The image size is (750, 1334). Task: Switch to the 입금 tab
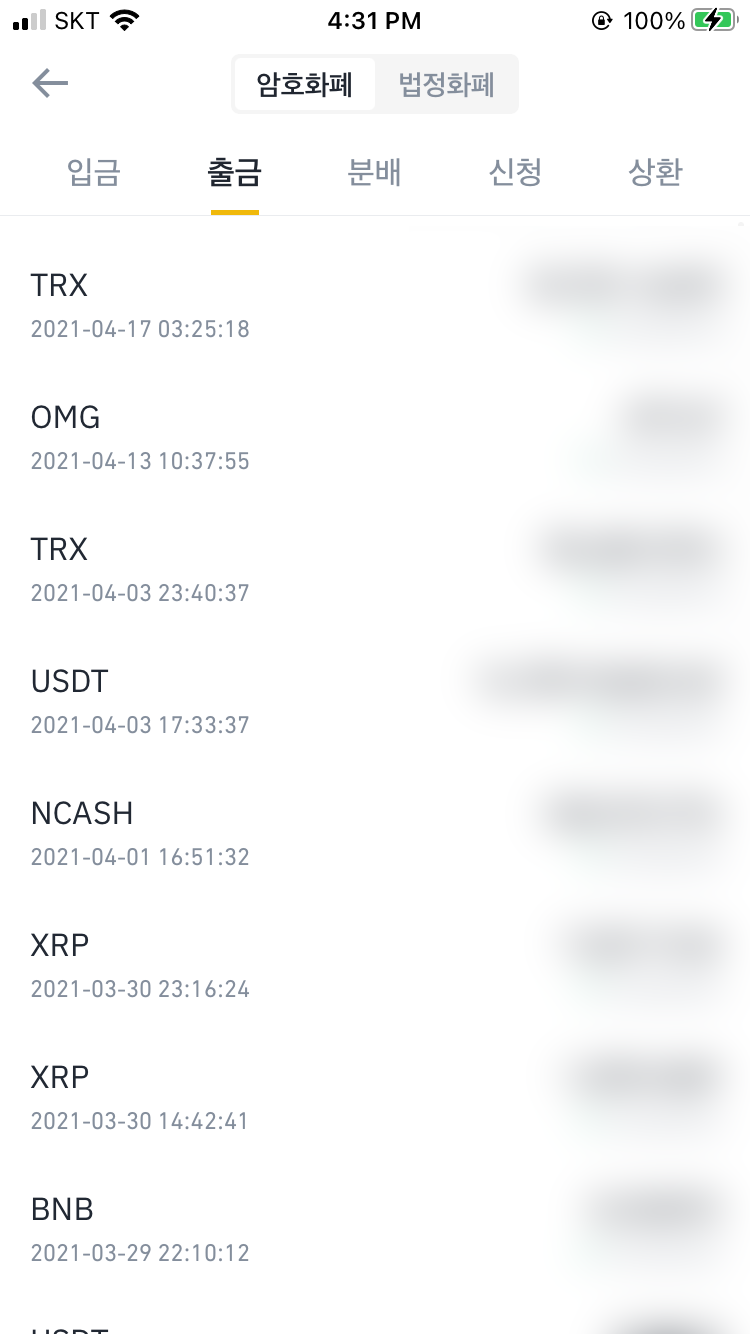(94, 173)
